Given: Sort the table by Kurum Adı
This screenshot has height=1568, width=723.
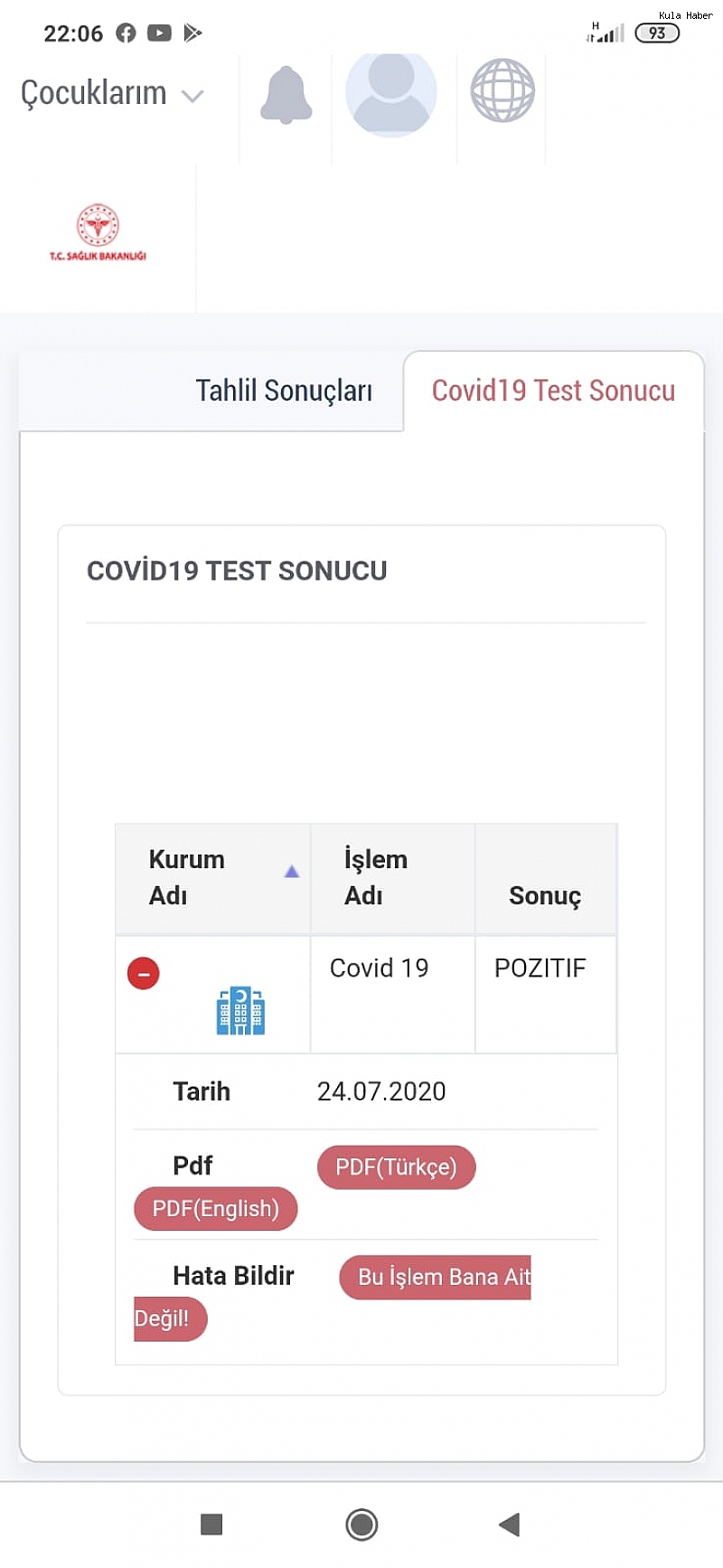Looking at the screenshot, I should (x=212, y=878).
